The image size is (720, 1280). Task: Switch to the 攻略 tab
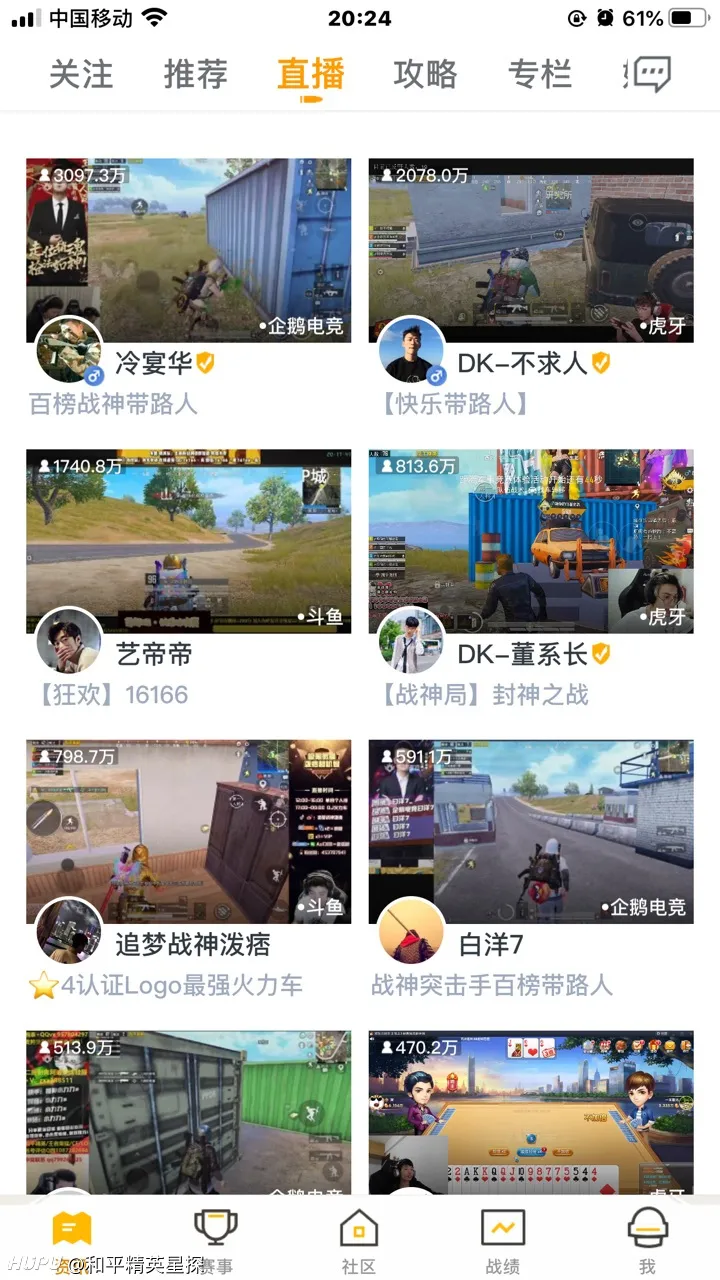[425, 74]
